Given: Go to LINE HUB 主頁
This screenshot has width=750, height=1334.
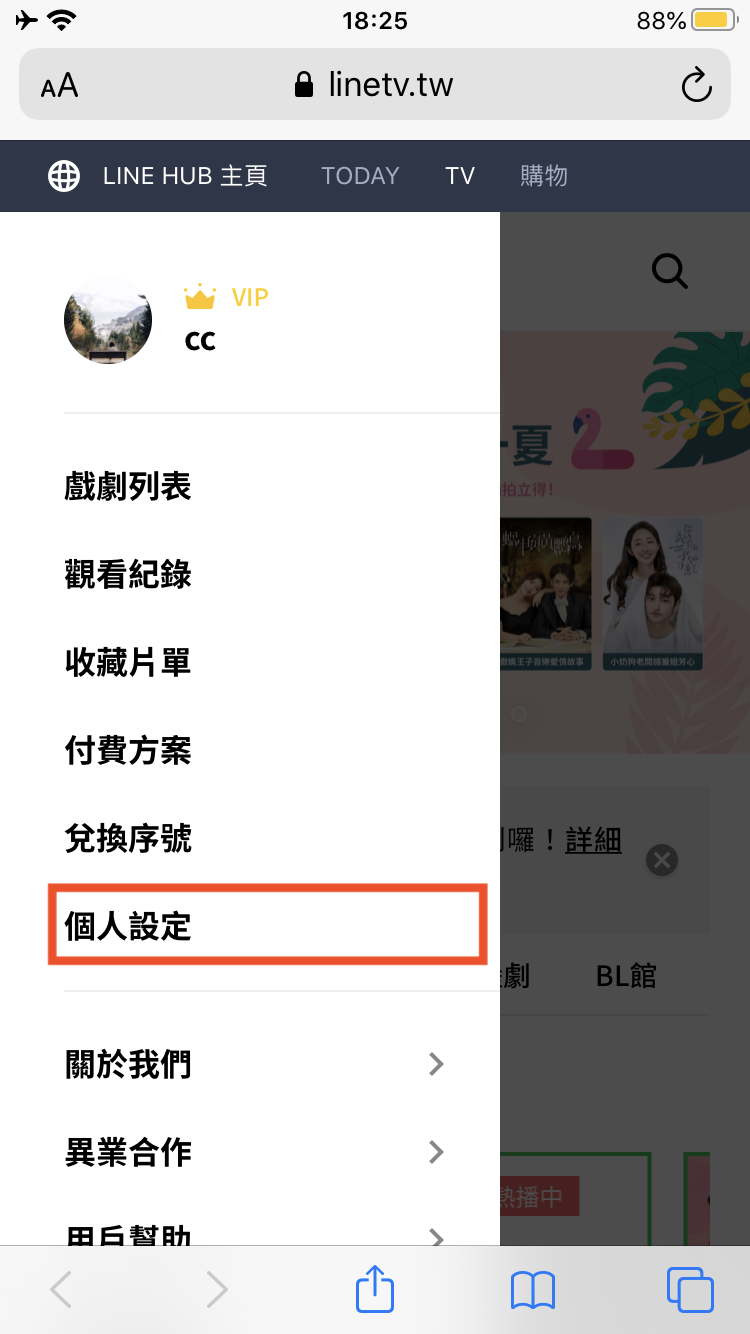Looking at the screenshot, I should pyautogui.click(x=160, y=176).
